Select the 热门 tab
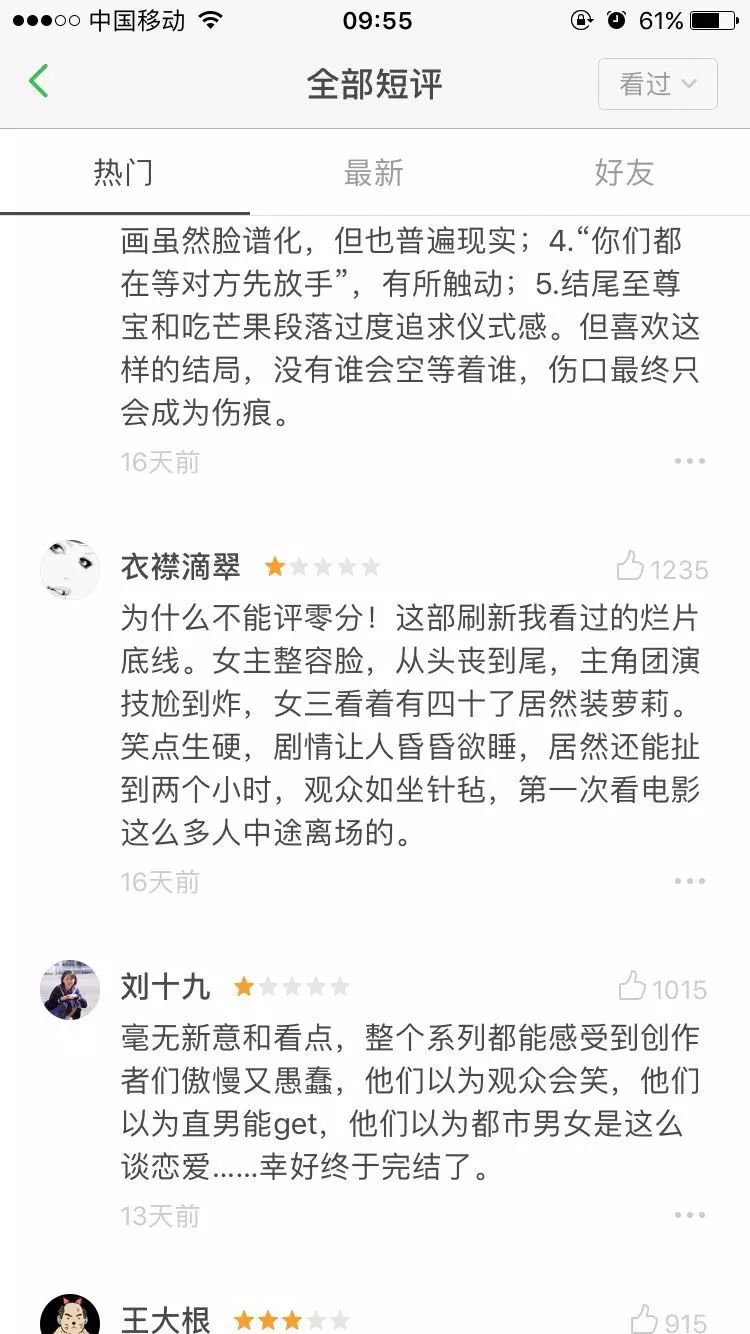The image size is (750, 1334). [124, 173]
